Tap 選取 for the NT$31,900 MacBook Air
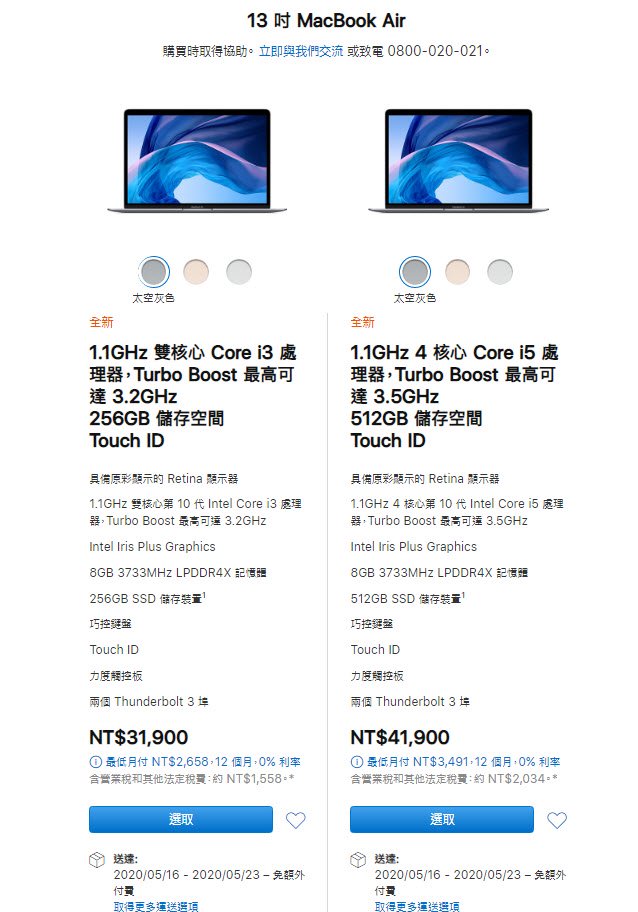 [x=180, y=819]
